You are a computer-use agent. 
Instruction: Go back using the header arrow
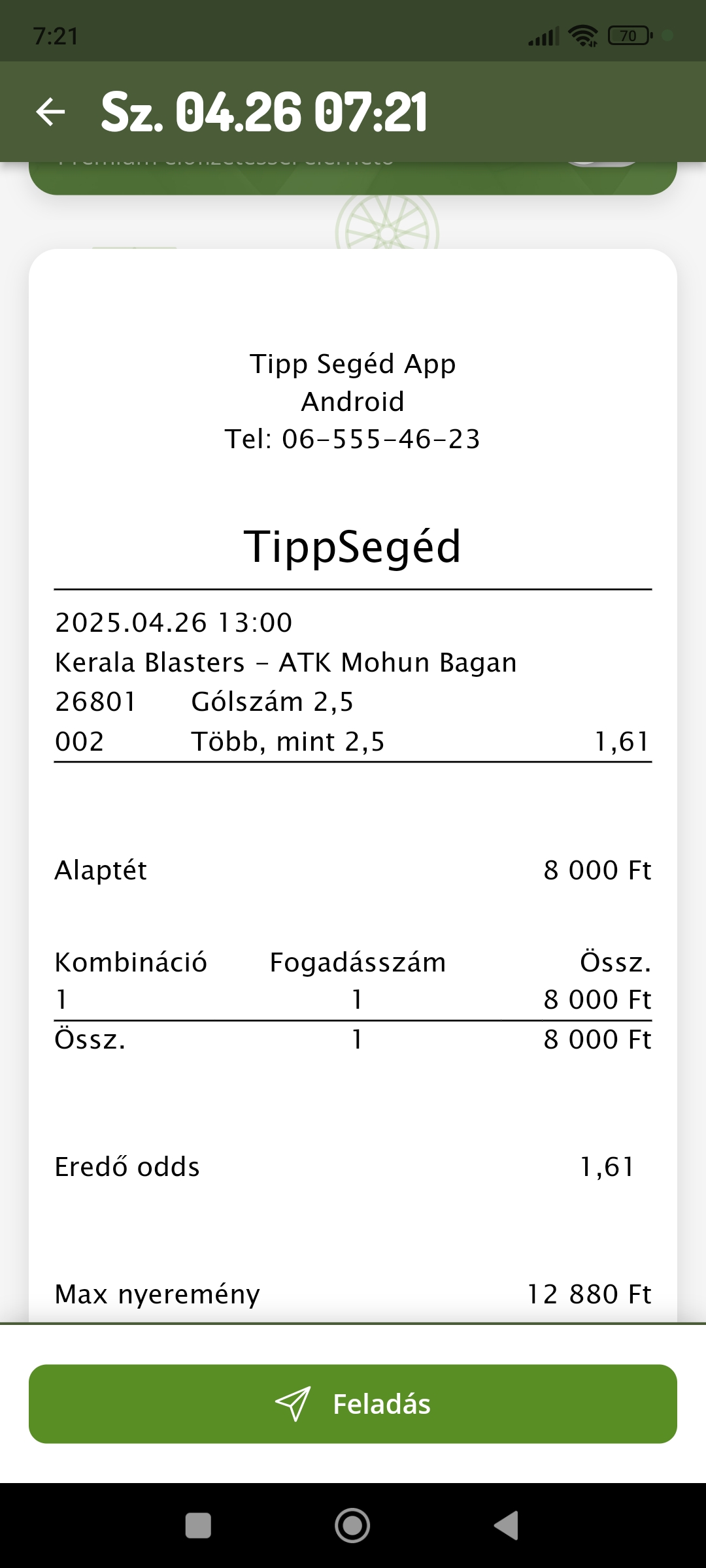pos(50,112)
